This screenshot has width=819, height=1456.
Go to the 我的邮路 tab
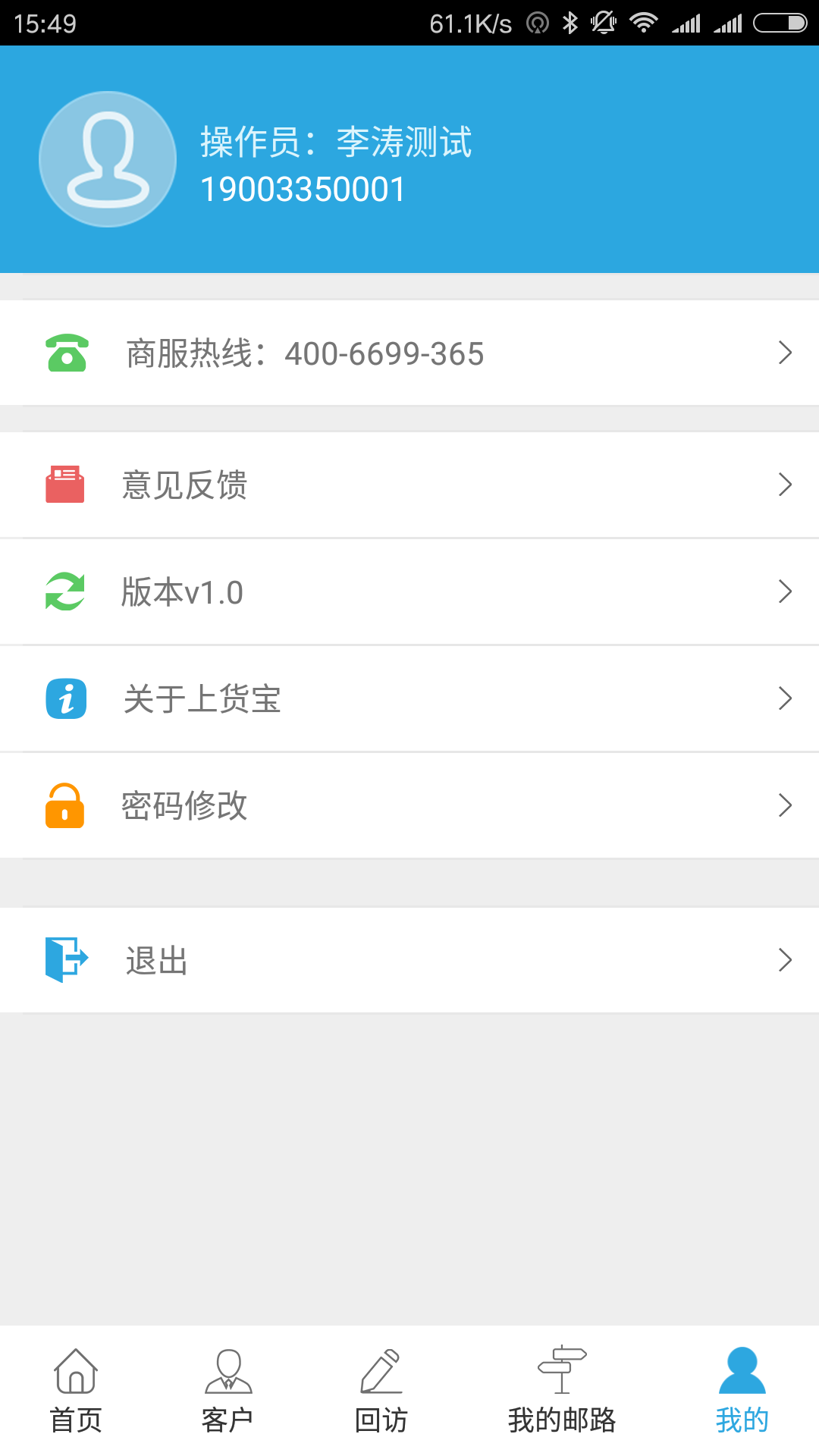[x=561, y=1392]
